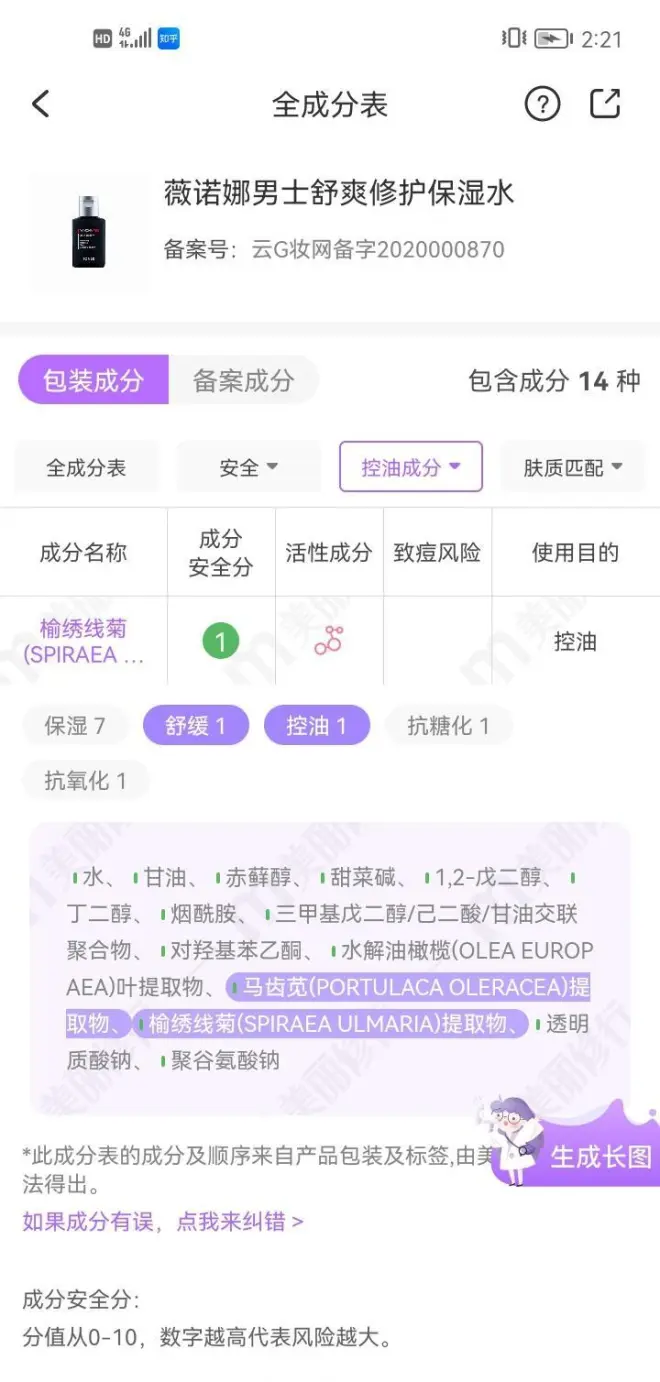Select the 抗氧化 1 chip
The width and height of the screenshot is (660, 1382).
point(86,781)
